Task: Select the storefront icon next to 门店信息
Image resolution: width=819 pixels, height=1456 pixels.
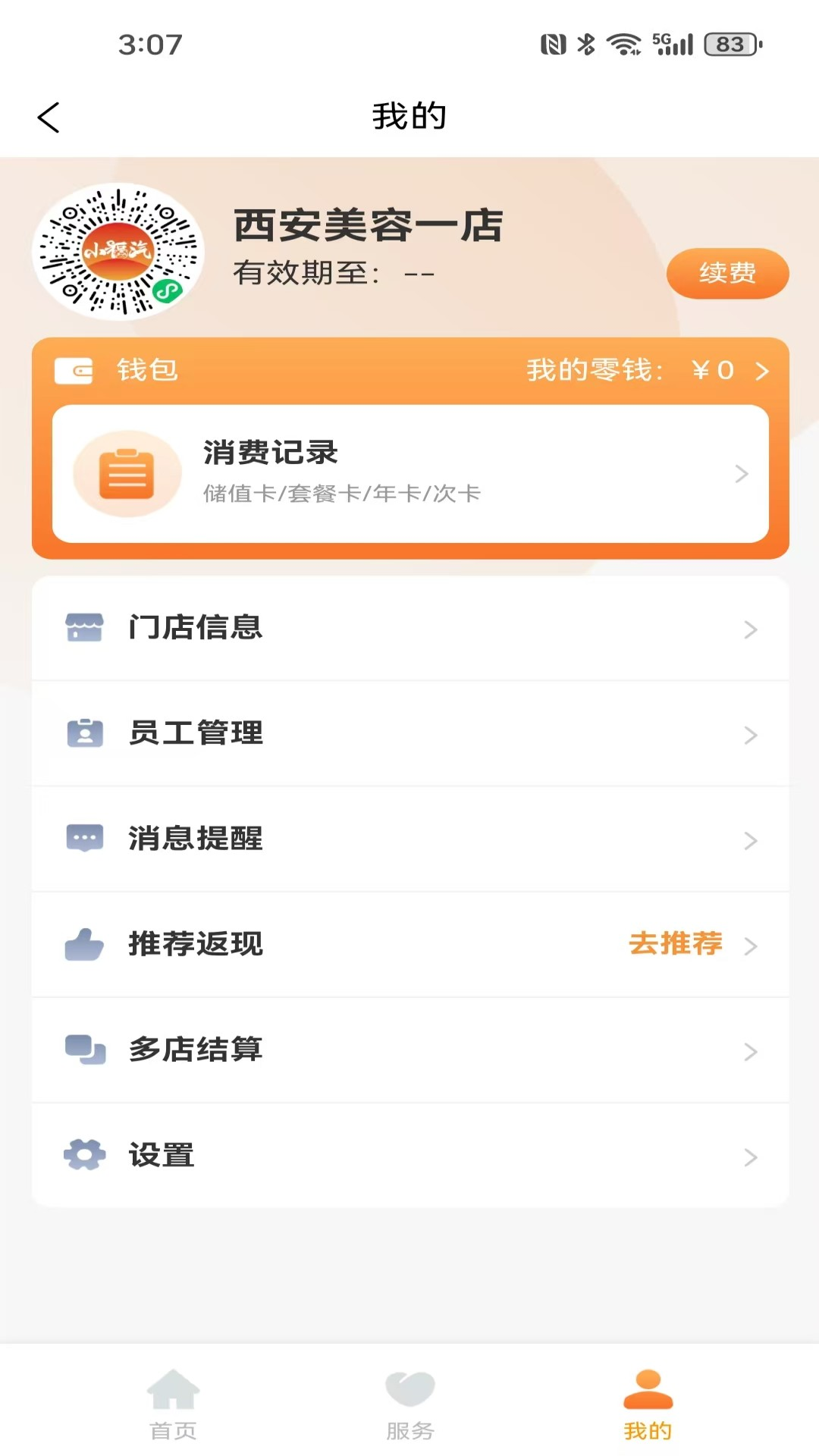Action: (x=85, y=628)
